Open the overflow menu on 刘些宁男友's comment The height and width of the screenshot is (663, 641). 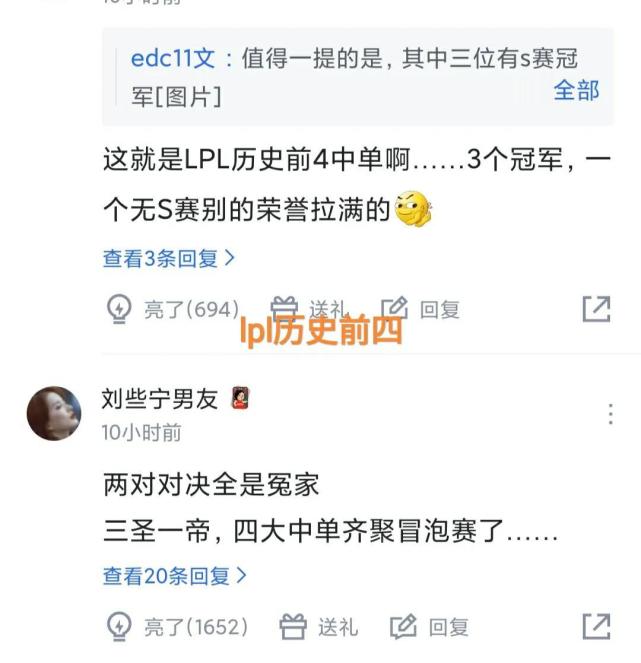point(611,414)
